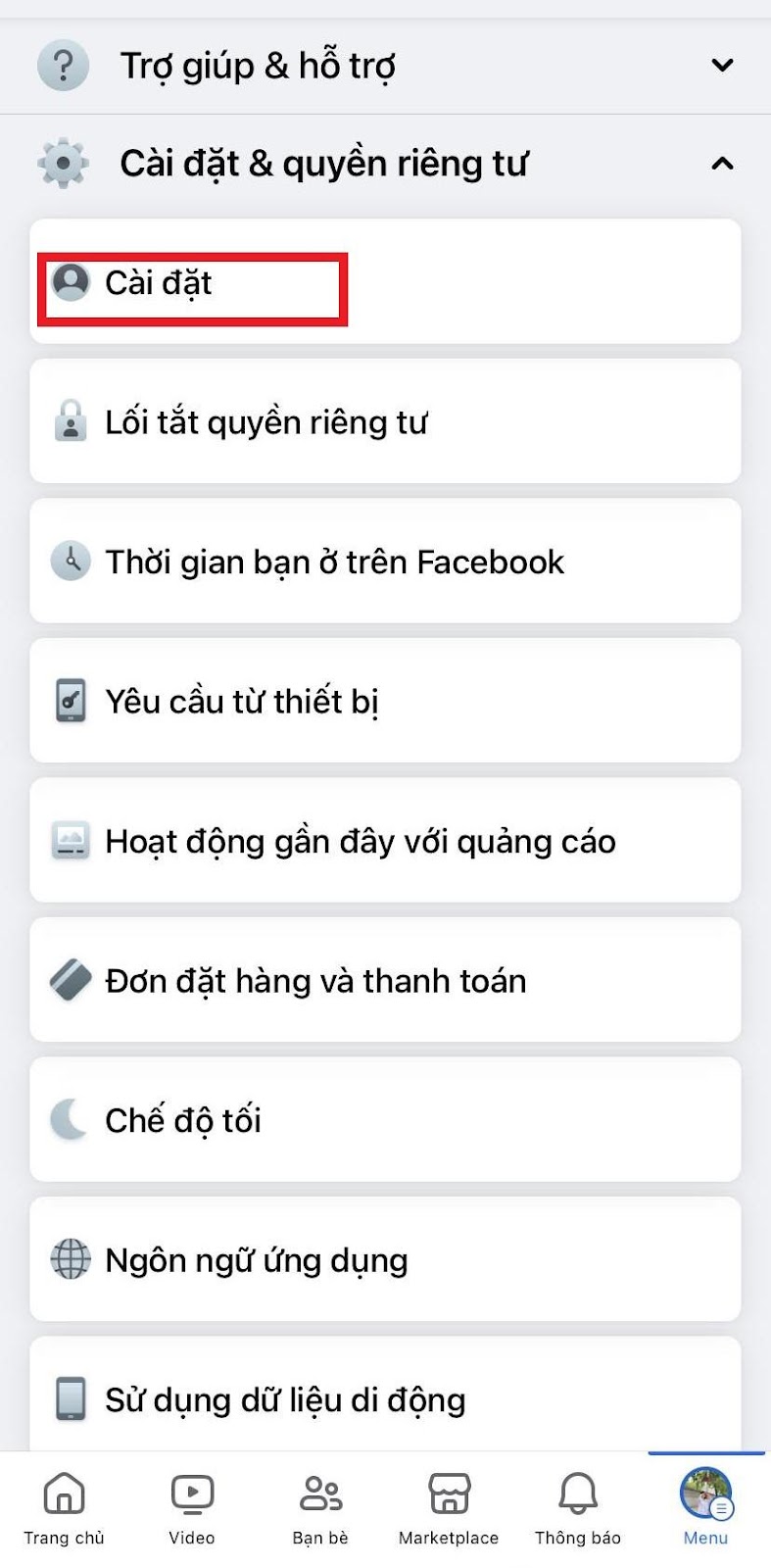Open Lối tắt quyền riêng tư

pyautogui.click(x=384, y=421)
